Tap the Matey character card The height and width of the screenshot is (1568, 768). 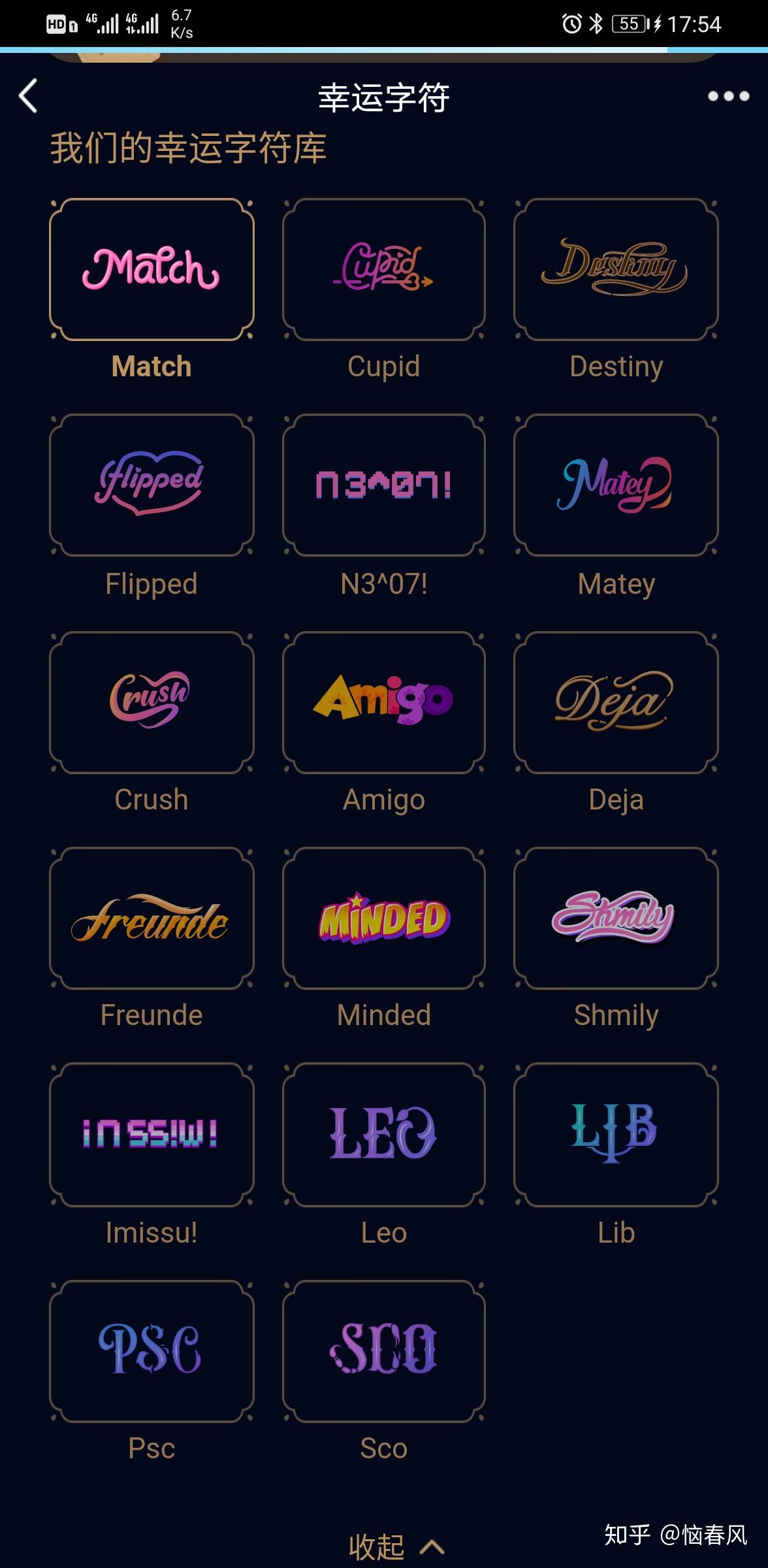[x=616, y=485]
